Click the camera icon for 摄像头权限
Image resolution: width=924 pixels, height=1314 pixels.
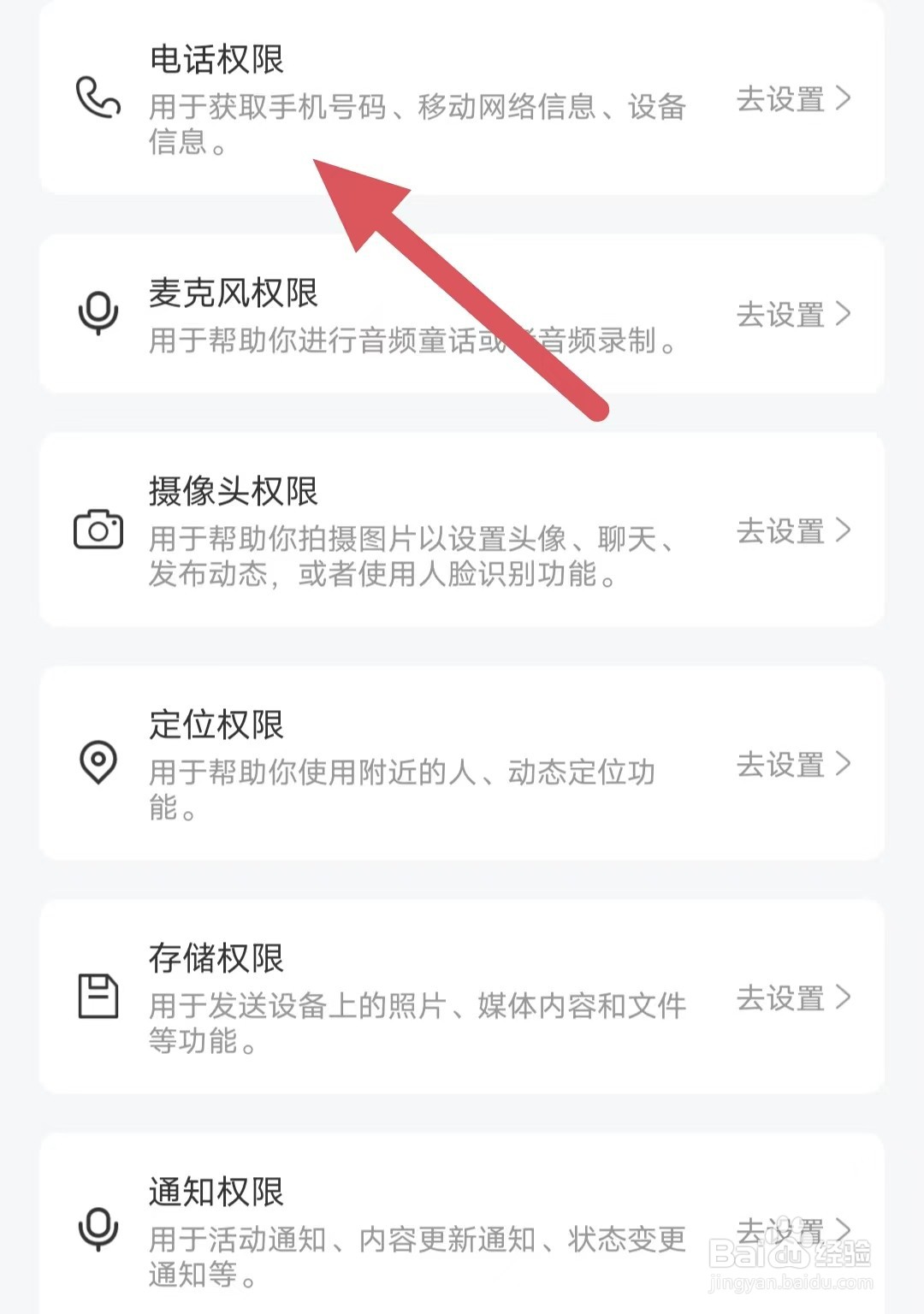coord(97,530)
